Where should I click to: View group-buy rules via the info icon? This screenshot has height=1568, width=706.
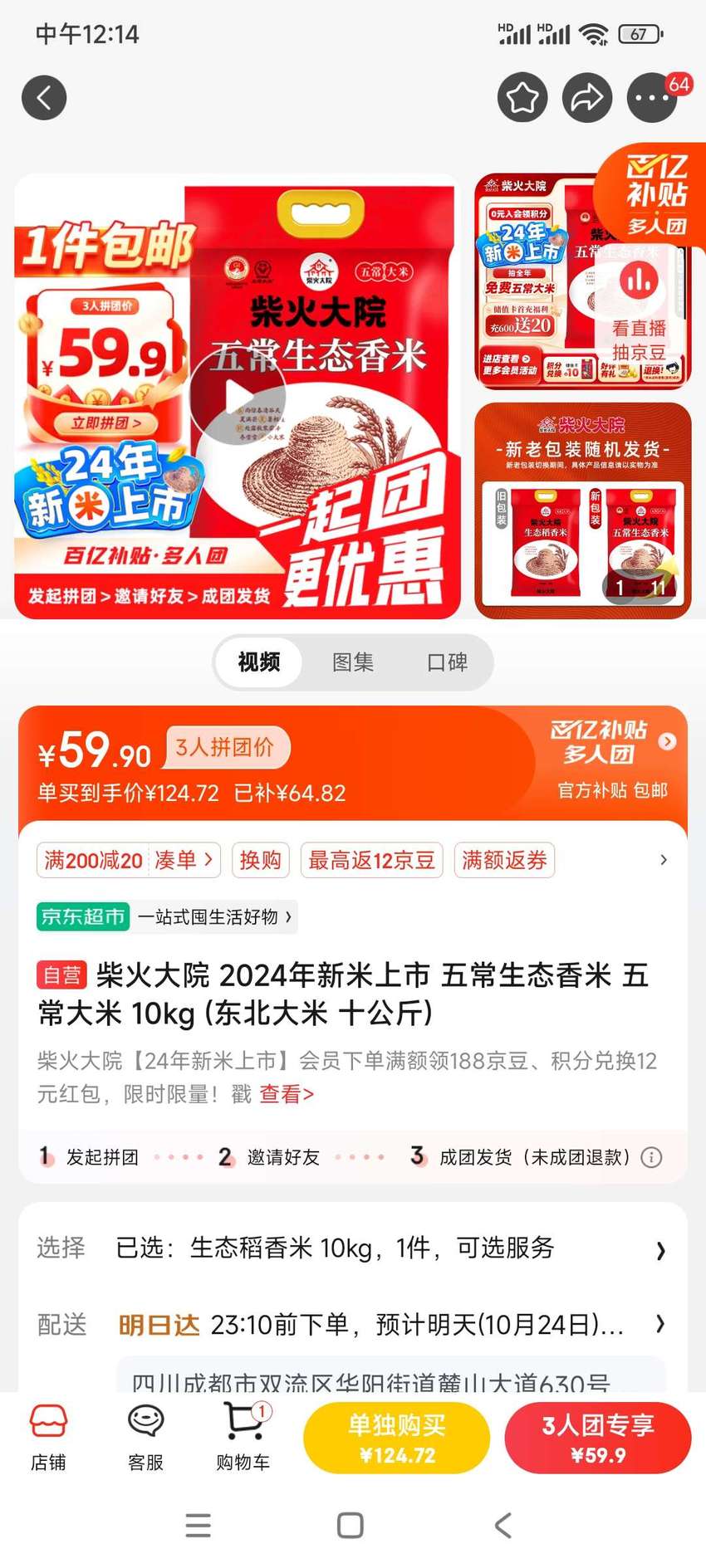pyautogui.click(x=652, y=1157)
